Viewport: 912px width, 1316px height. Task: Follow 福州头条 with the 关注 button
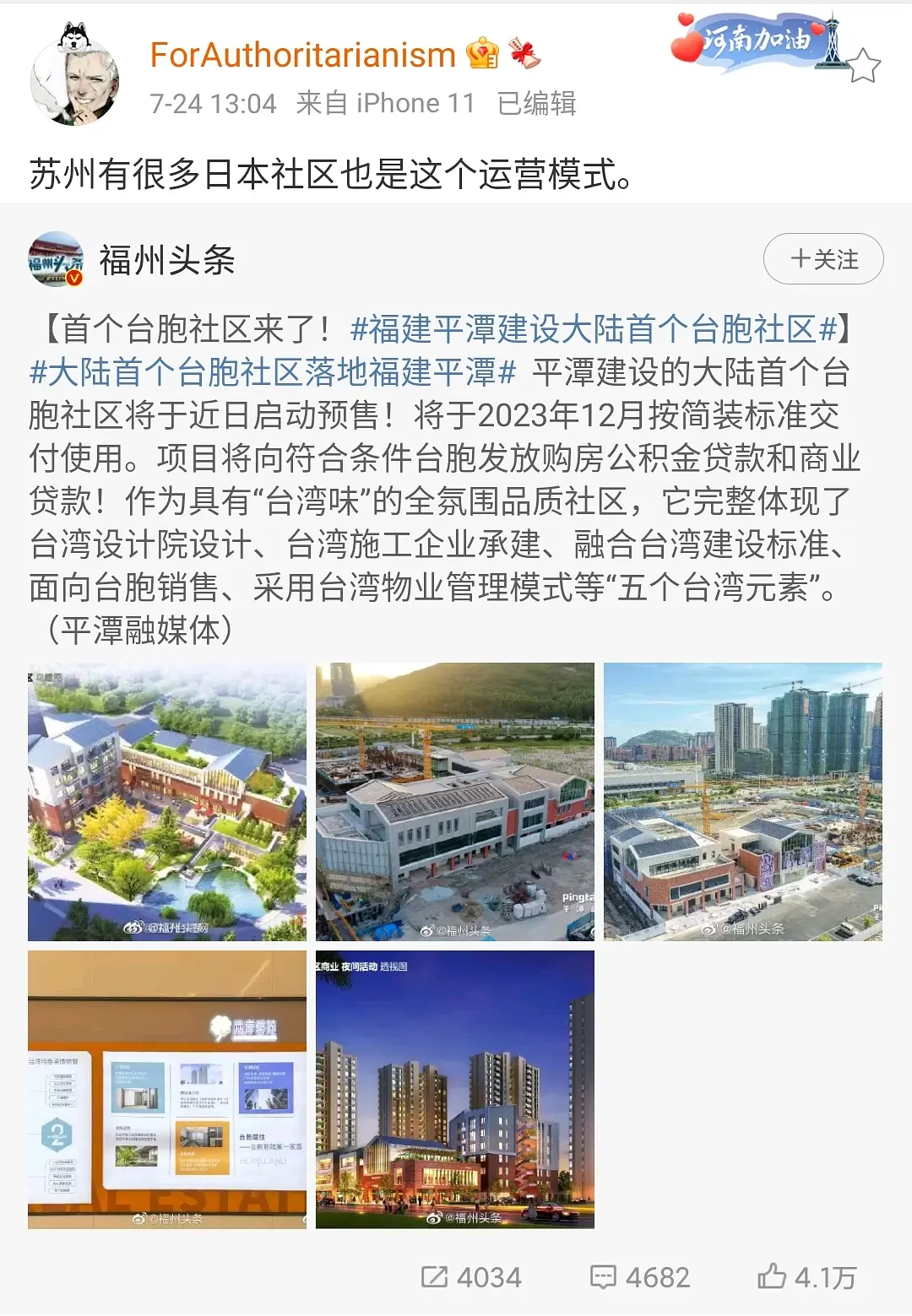pyautogui.click(x=823, y=259)
